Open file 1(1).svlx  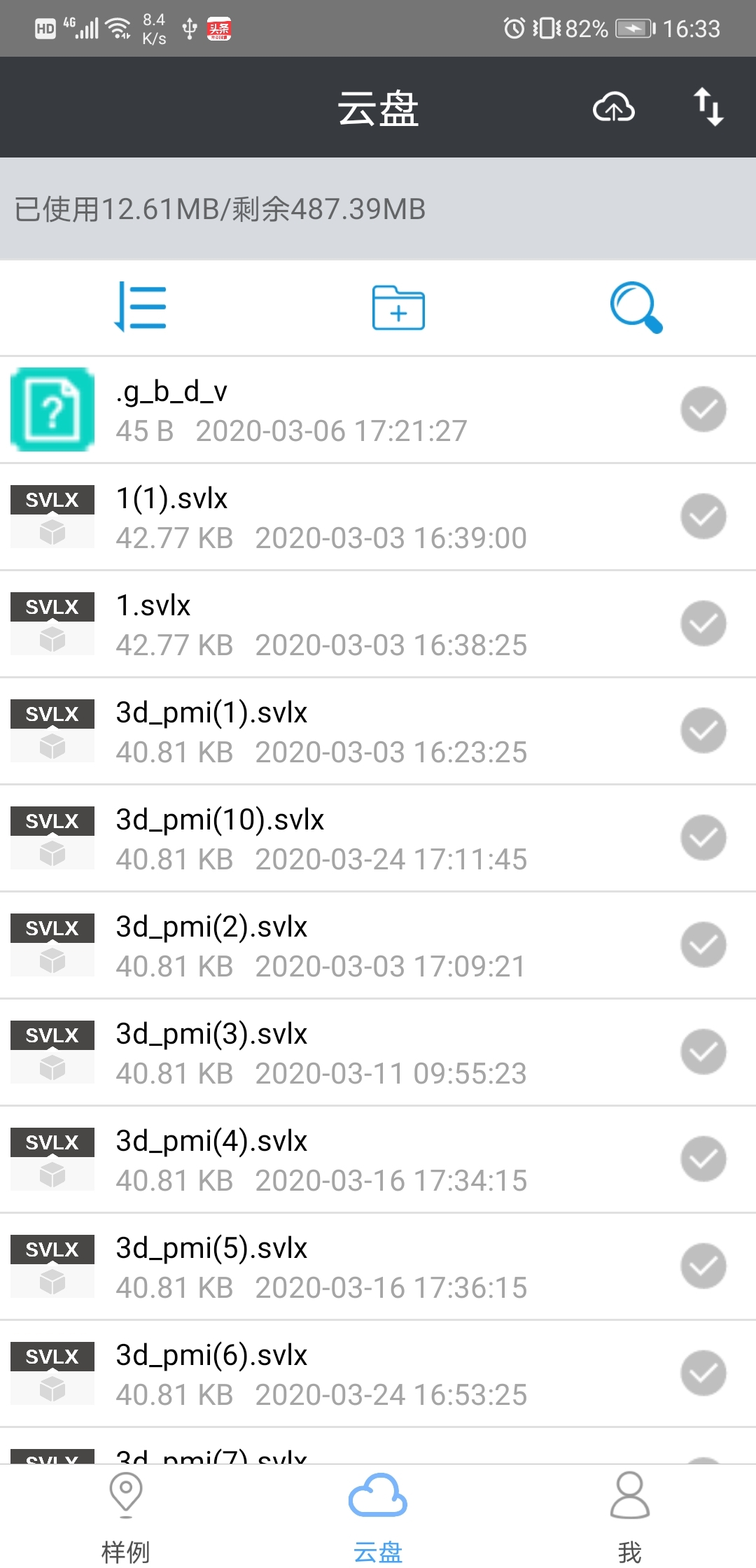point(378,517)
